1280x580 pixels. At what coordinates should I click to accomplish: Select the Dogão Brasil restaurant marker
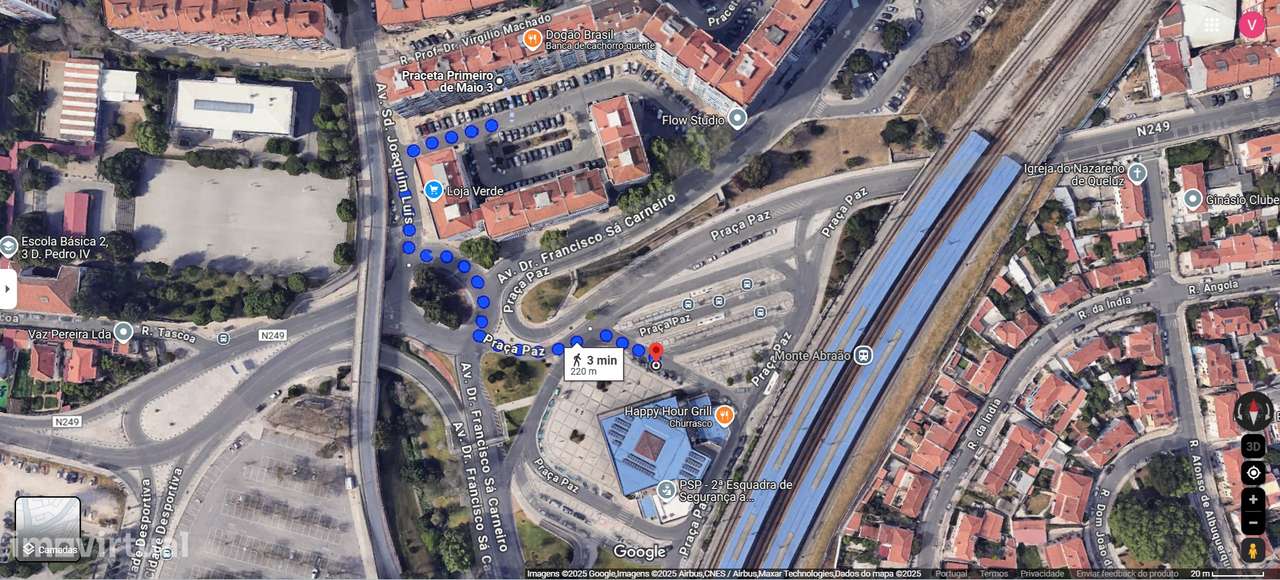coord(533,40)
